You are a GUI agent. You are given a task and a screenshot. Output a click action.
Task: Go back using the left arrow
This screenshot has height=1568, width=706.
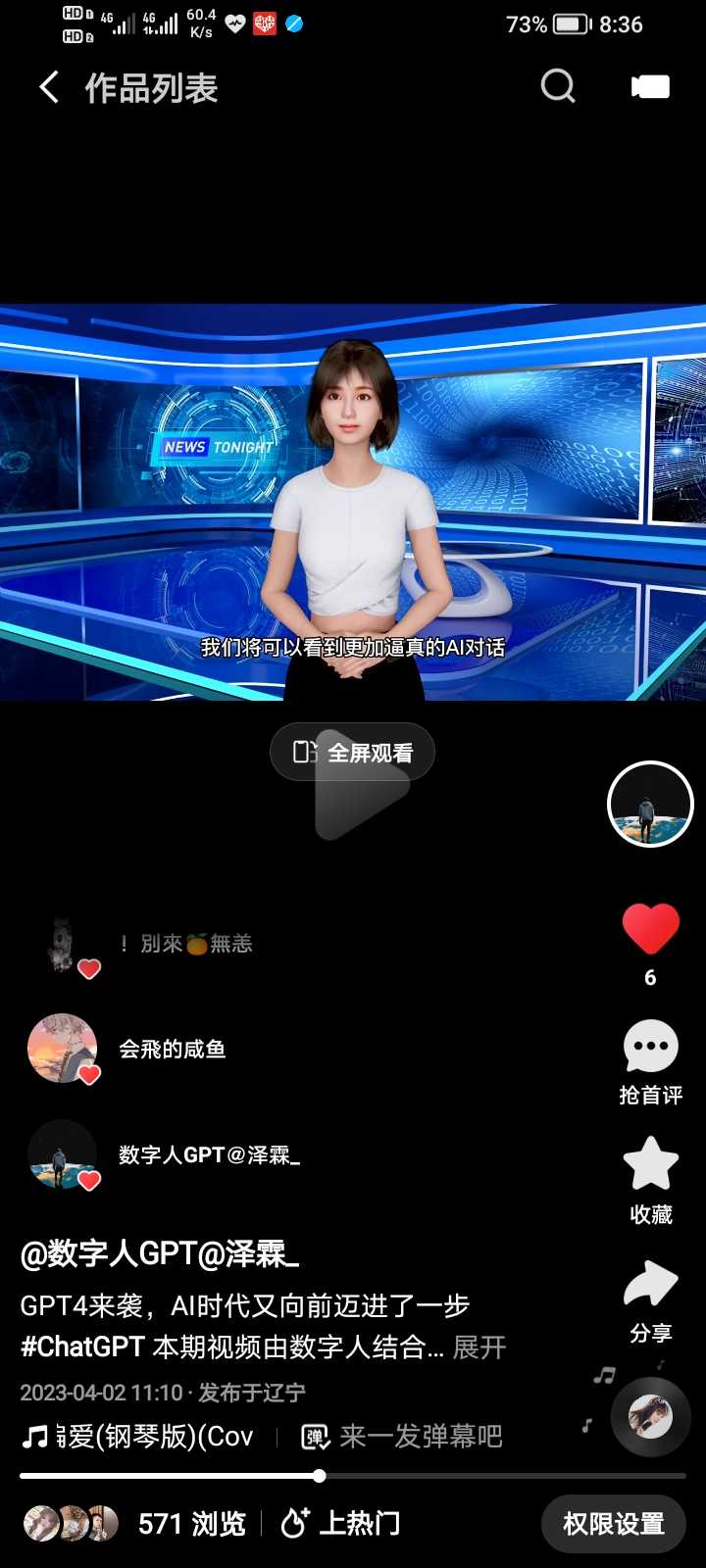(x=48, y=86)
